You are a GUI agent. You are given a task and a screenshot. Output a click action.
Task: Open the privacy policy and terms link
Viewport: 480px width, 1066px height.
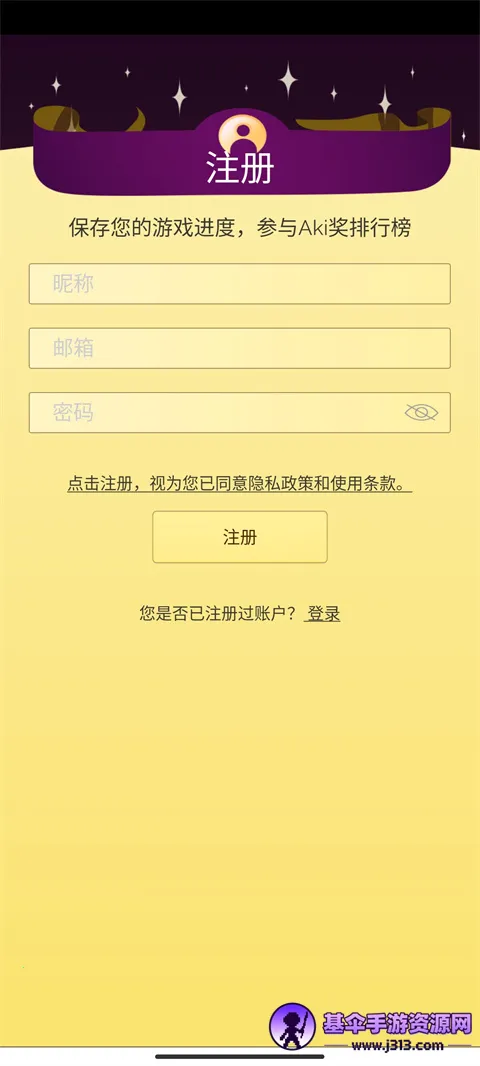click(x=239, y=483)
